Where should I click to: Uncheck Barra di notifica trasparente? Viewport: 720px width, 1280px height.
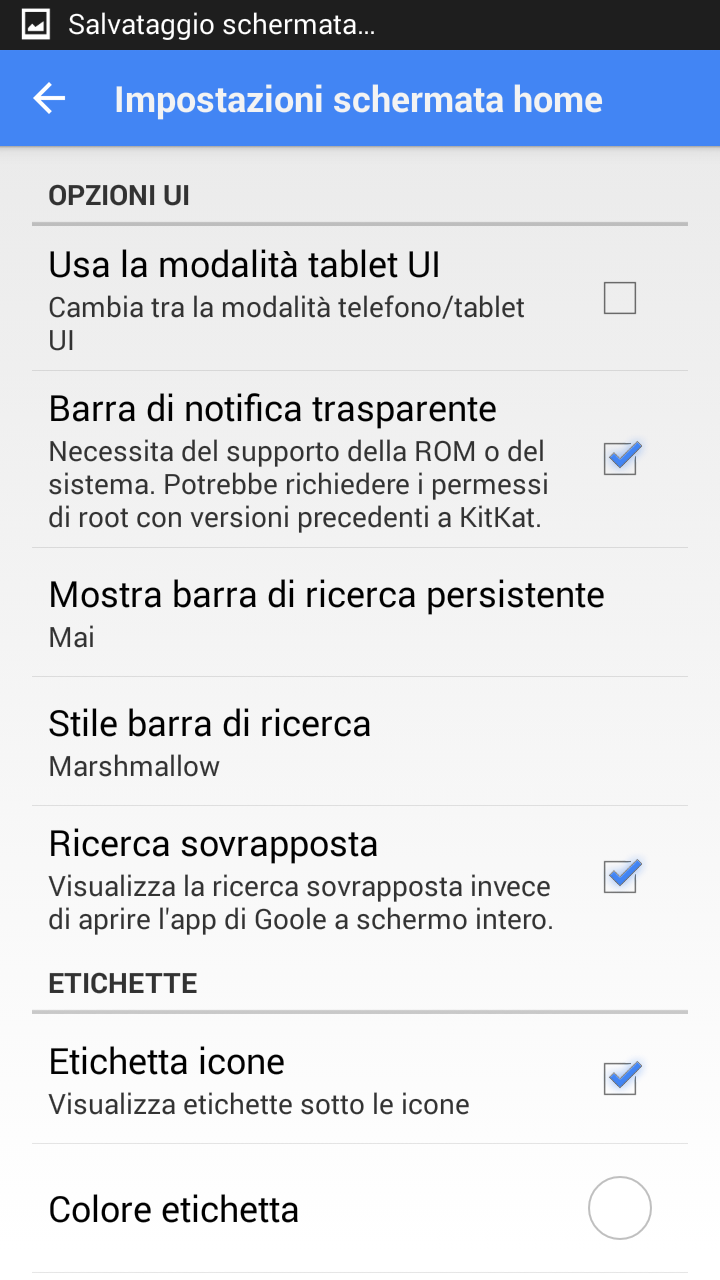pos(620,459)
